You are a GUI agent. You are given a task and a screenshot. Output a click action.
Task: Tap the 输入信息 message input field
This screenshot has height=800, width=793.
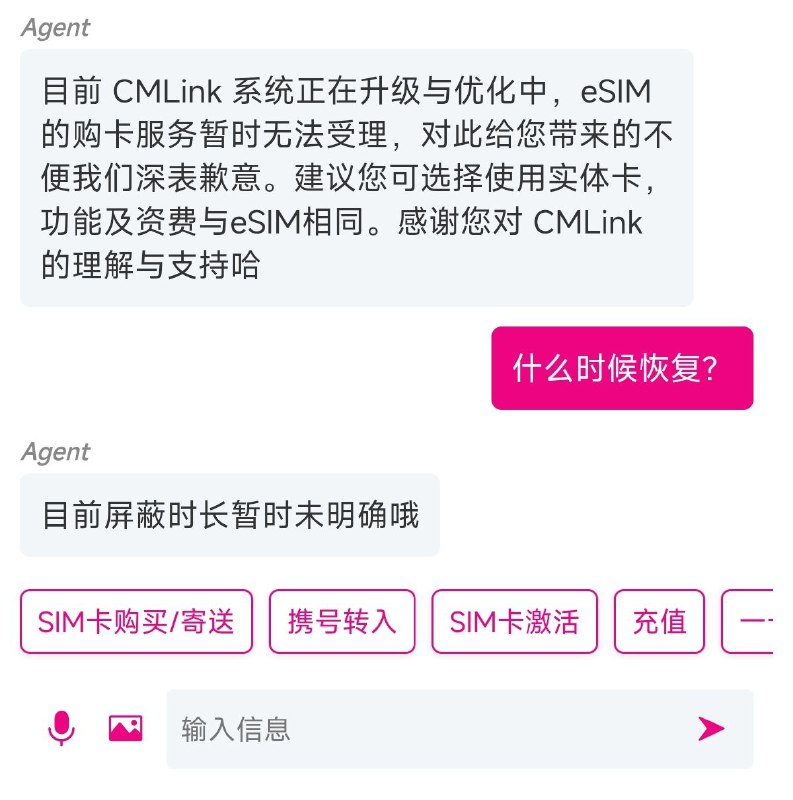pyautogui.click(x=400, y=729)
